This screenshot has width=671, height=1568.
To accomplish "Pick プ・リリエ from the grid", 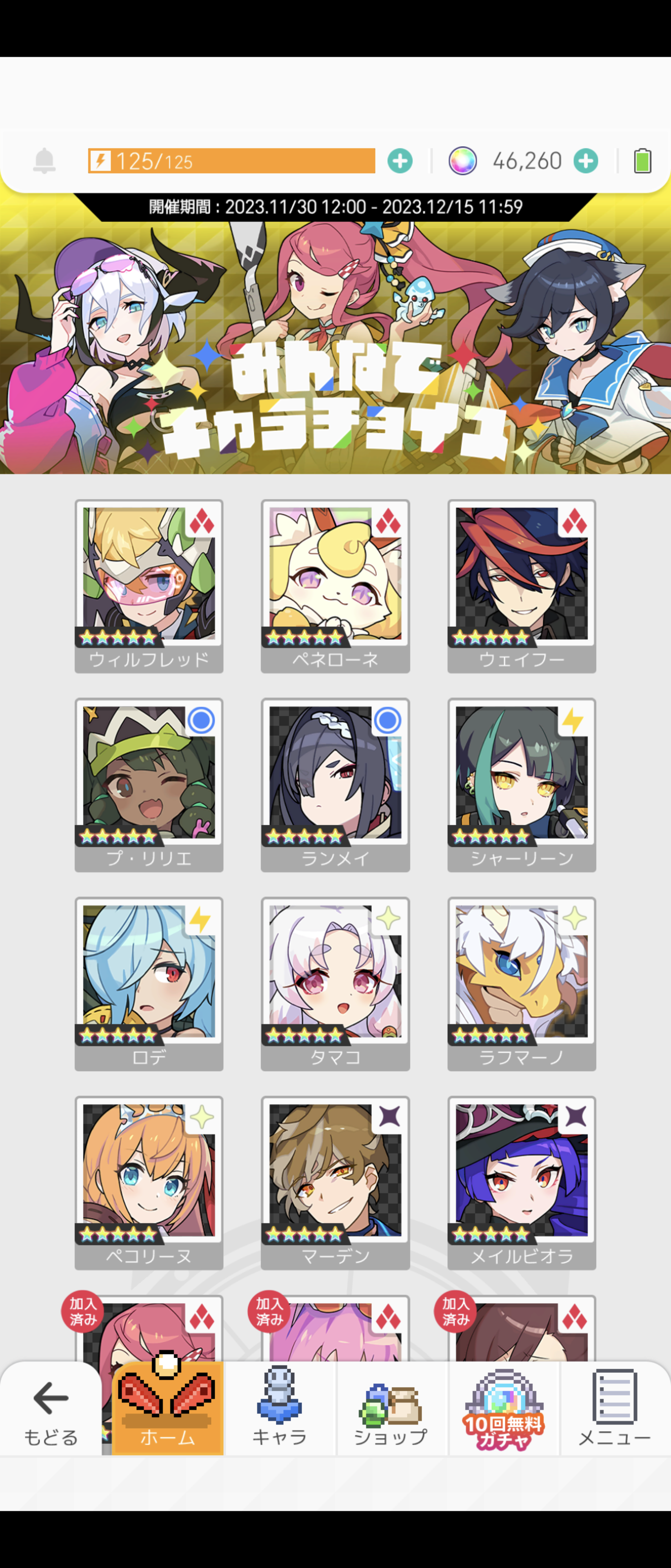I will (149, 784).
